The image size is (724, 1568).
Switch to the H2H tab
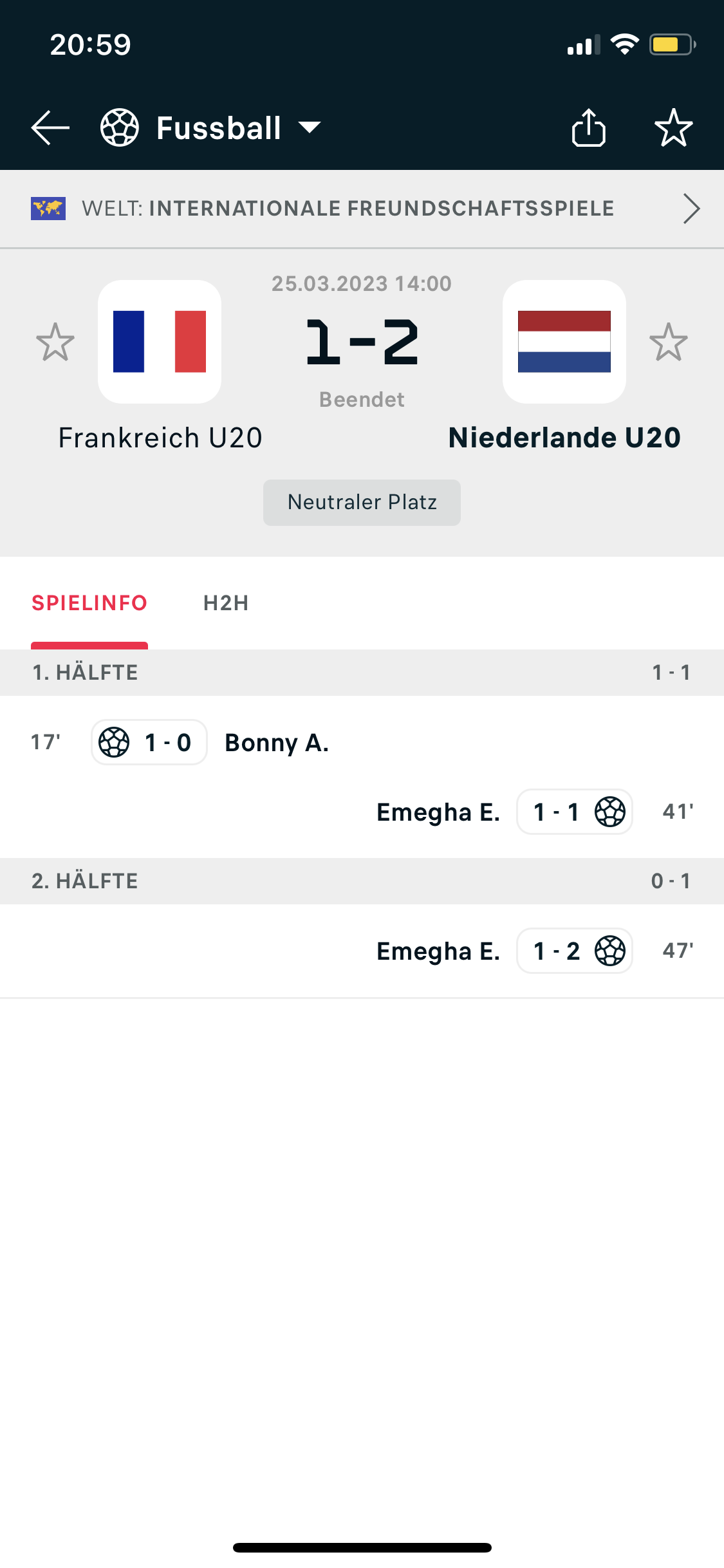226,603
